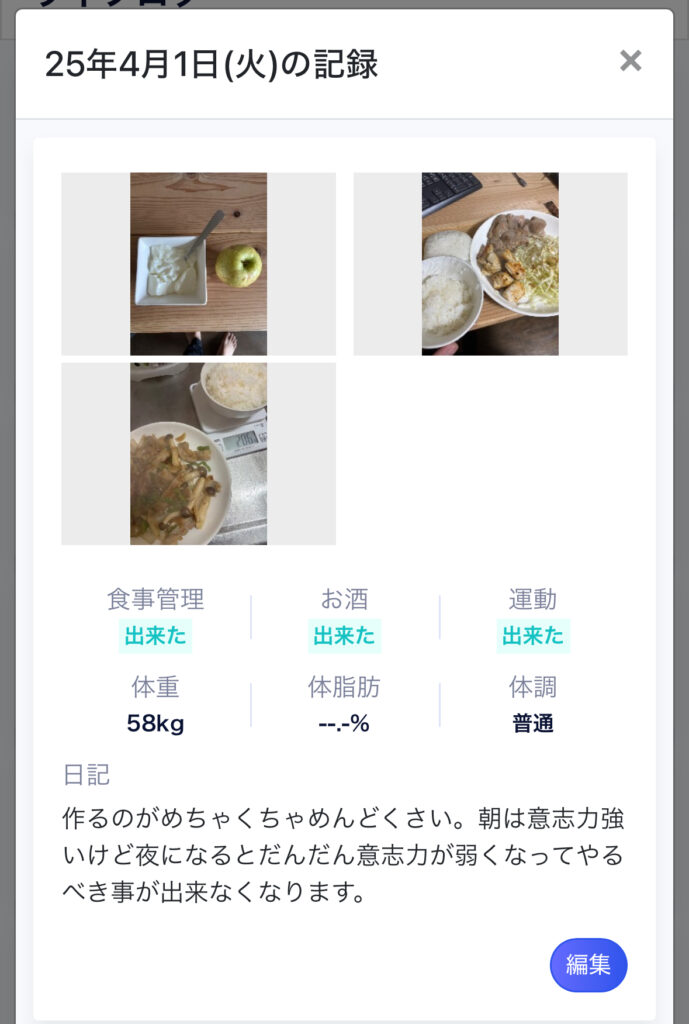View the rice and pork plate photo
689x1024 pixels.
tap(490, 264)
